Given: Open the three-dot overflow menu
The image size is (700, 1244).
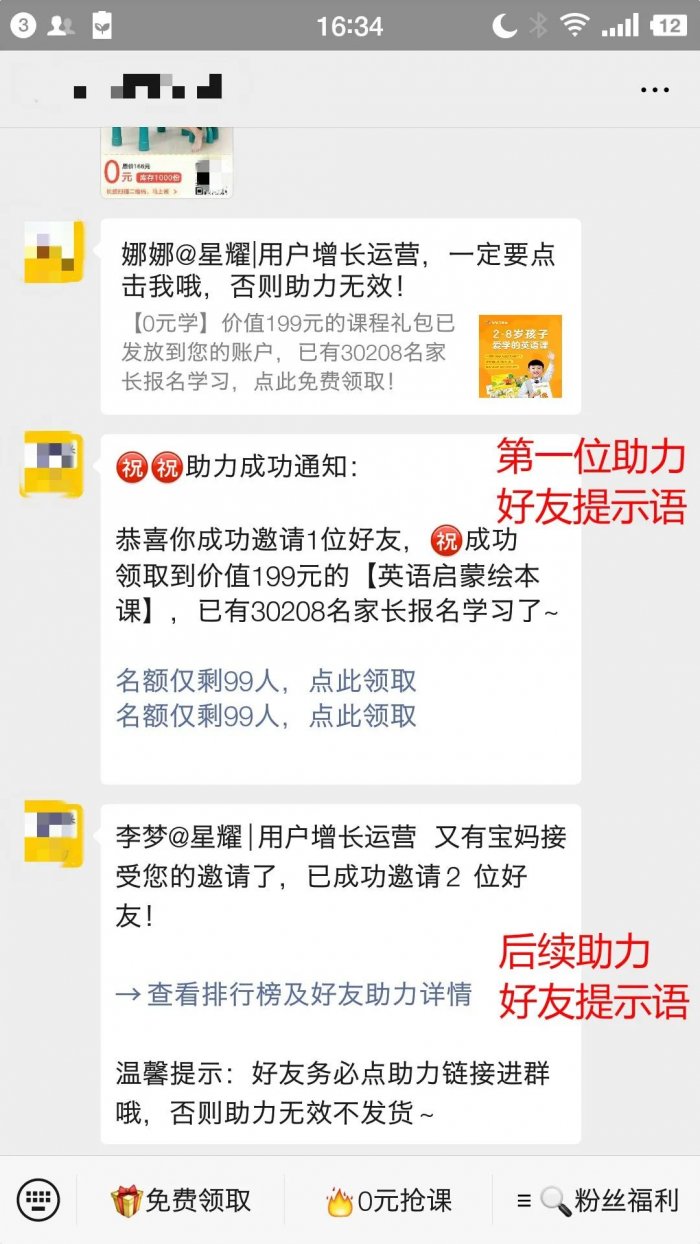Looking at the screenshot, I should point(654,90).
